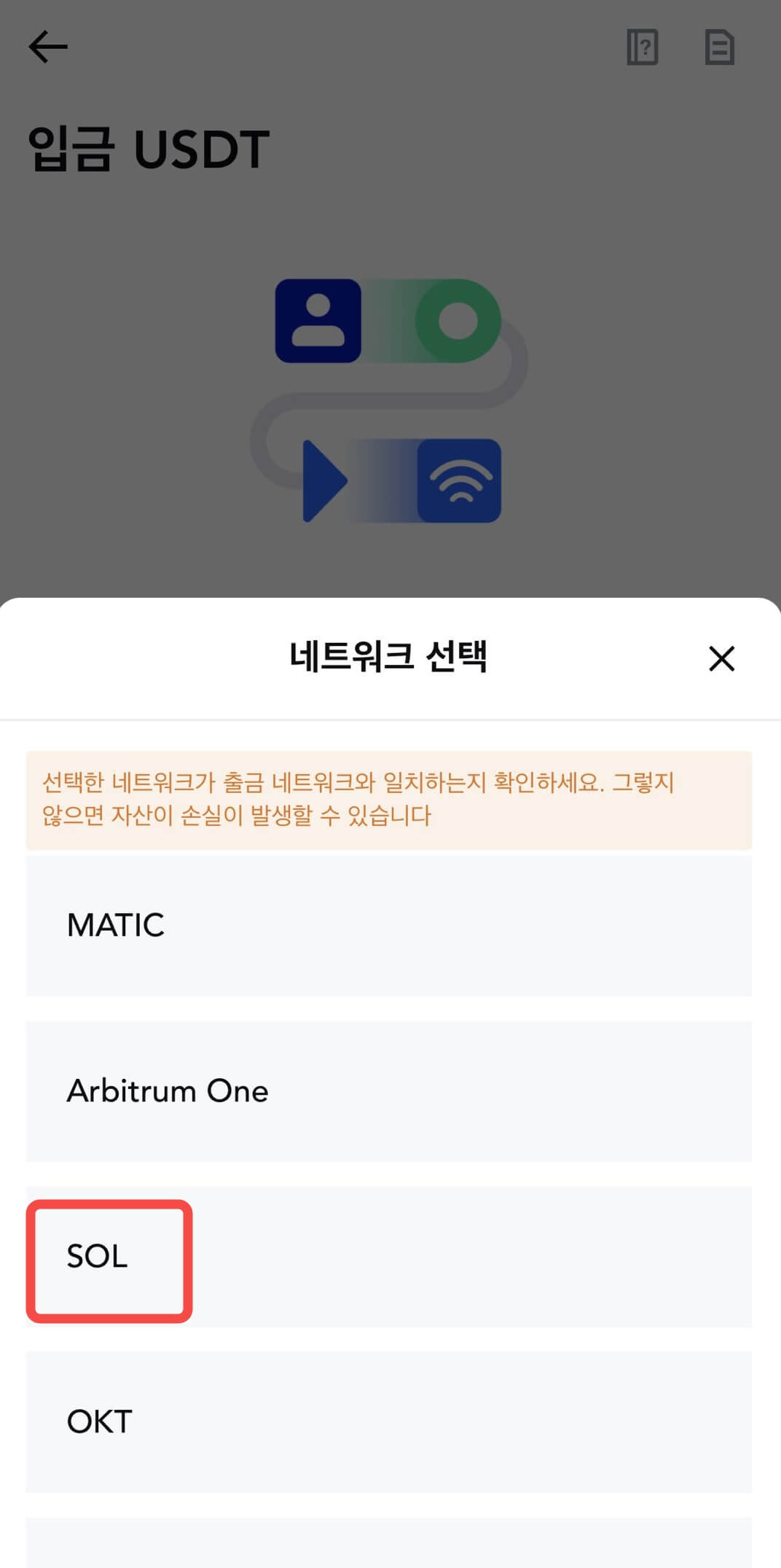Choose Arbitrum One network
Screen dimensions: 781x1568
tap(388, 1091)
